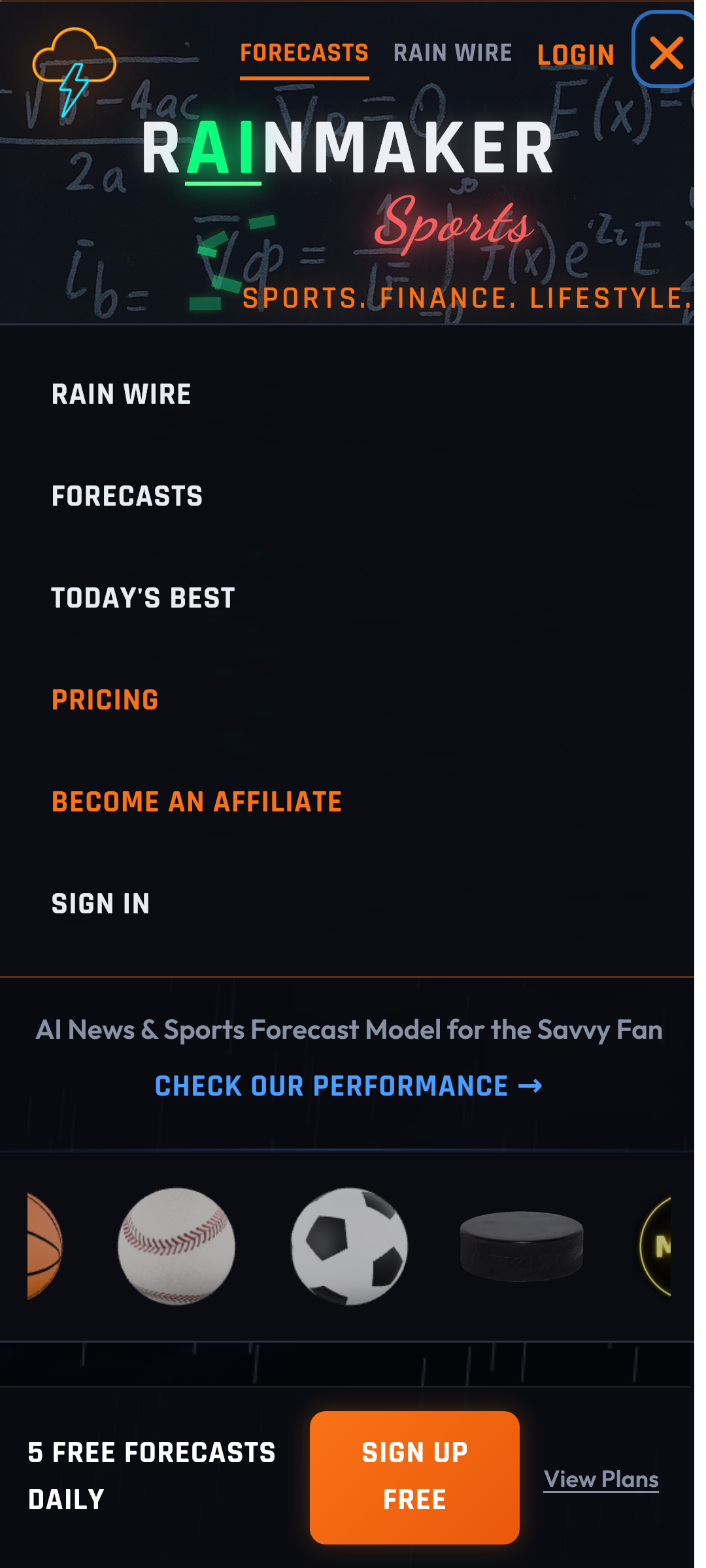Image resolution: width=706 pixels, height=1568 pixels.
Task: Close the navigation menu
Action: (665, 52)
